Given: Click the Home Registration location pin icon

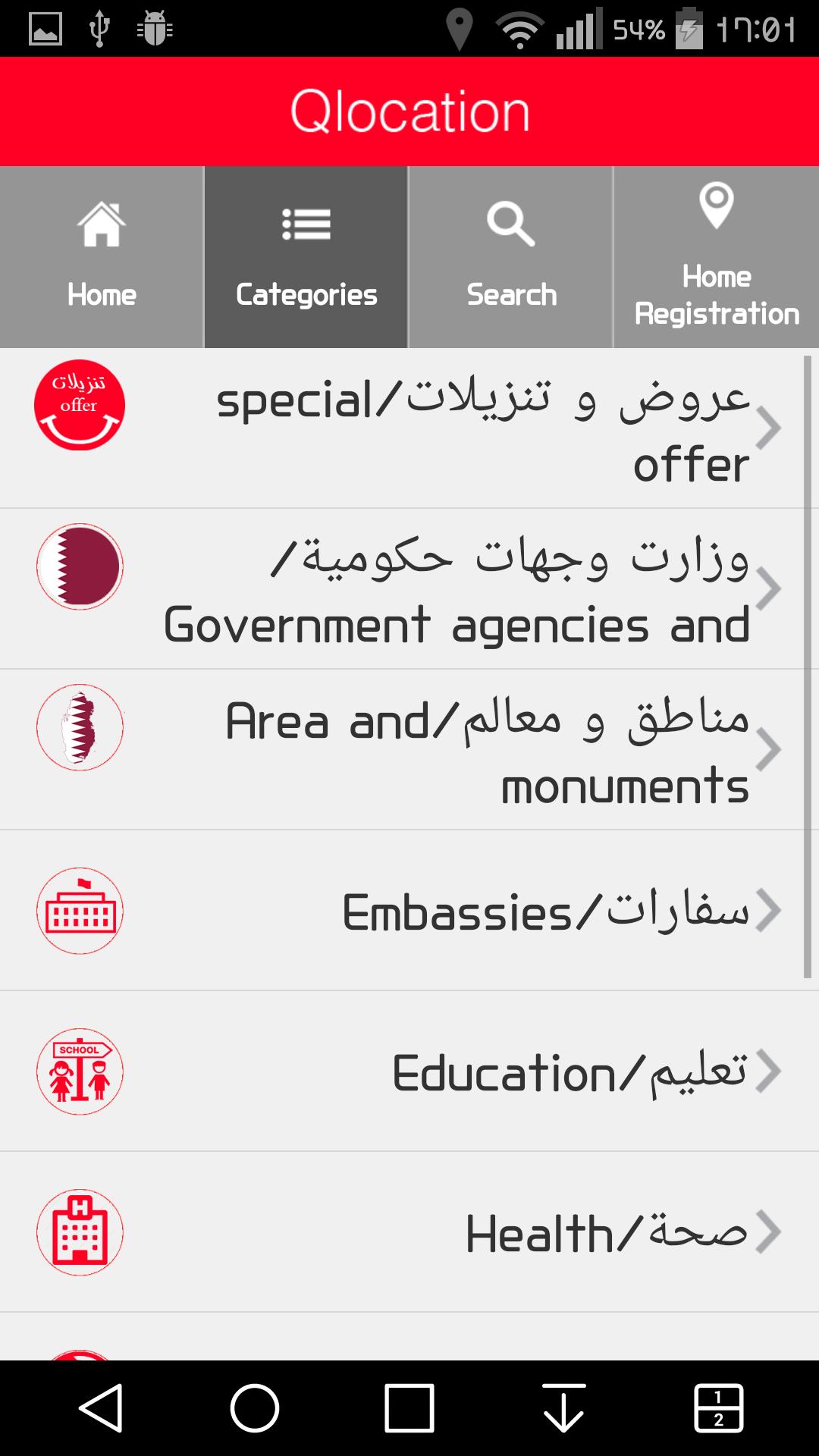Looking at the screenshot, I should click(715, 203).
